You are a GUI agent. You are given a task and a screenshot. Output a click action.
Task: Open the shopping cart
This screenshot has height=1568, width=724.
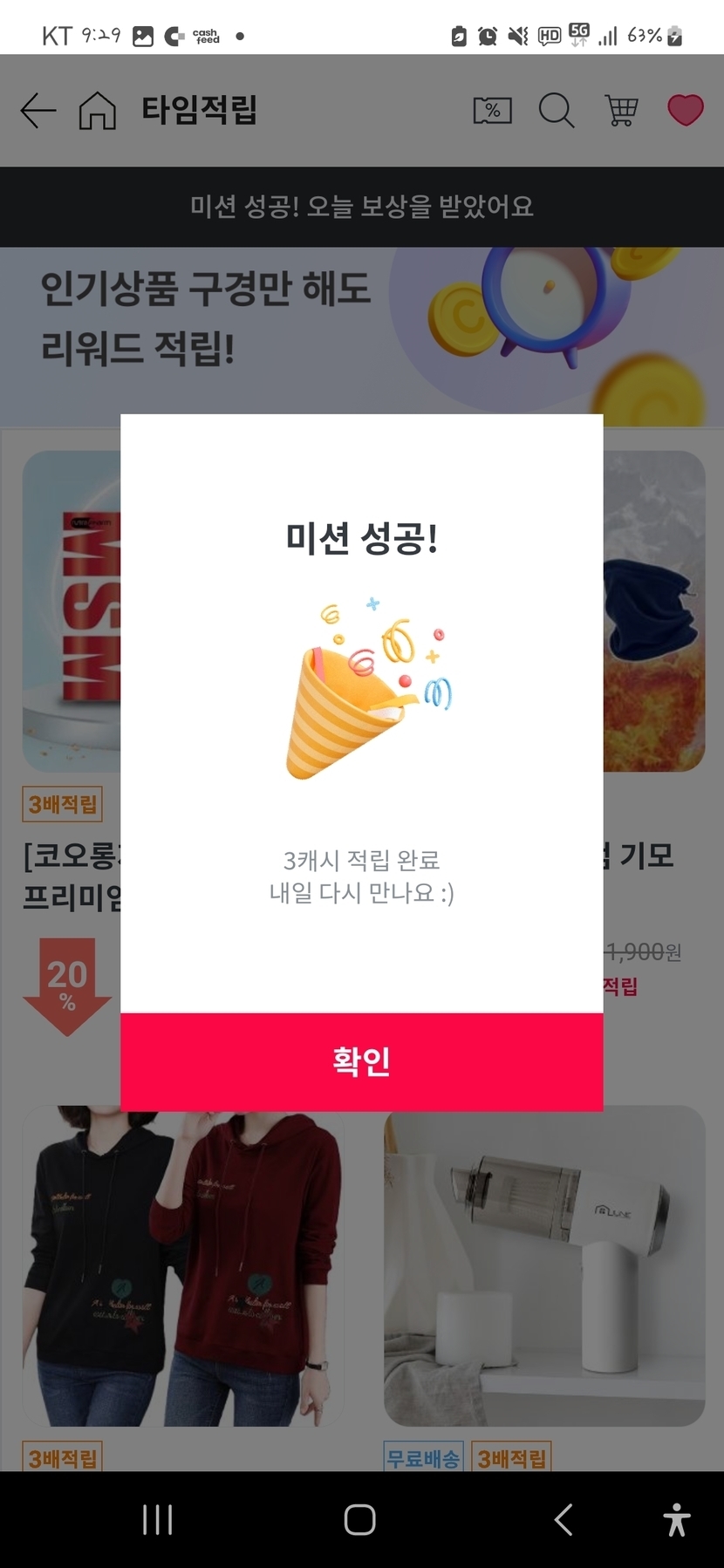[621, 111]
